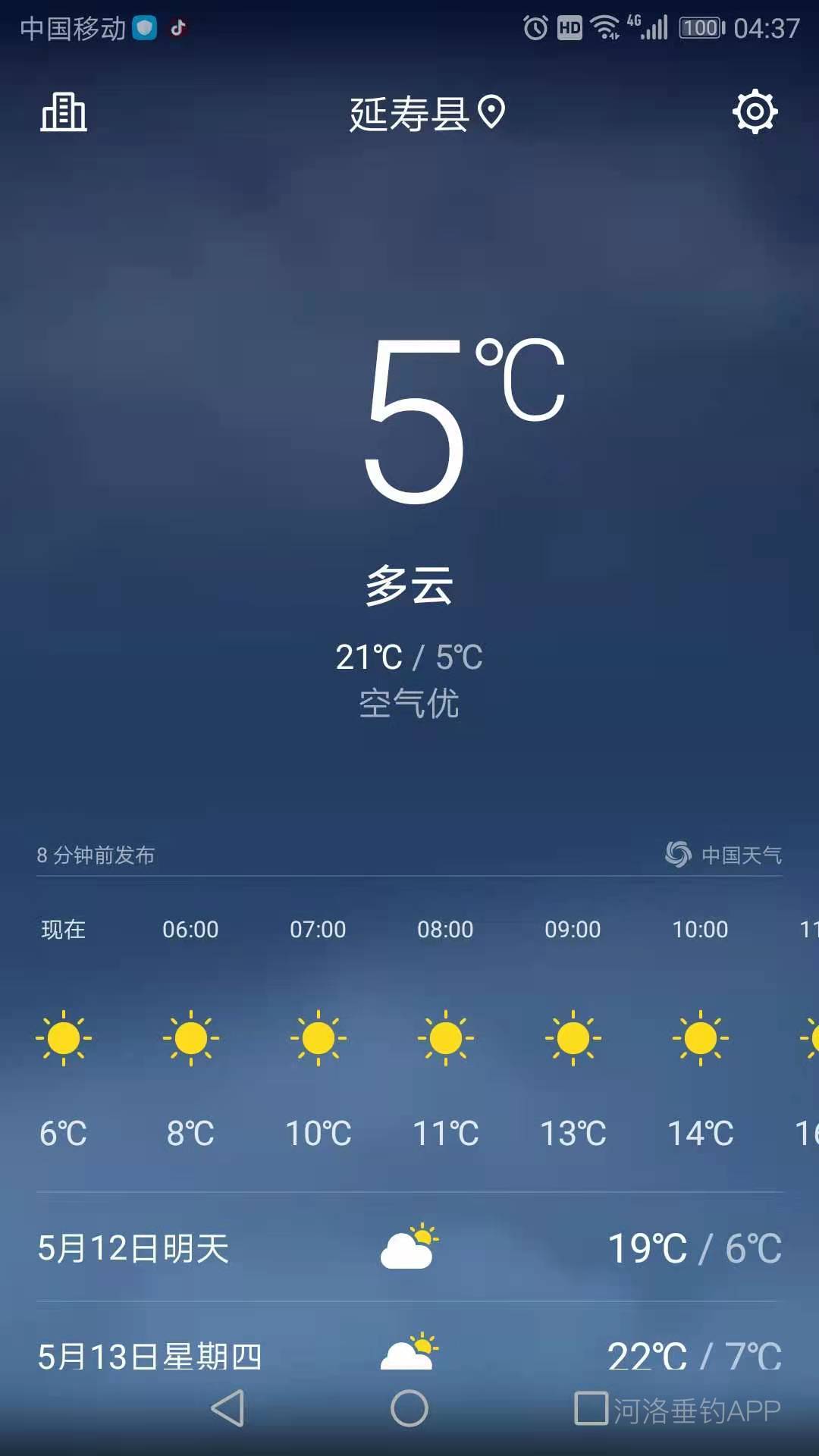
Task: Open the city management icon
Action: pyautogui.click(x=64, y=112)
